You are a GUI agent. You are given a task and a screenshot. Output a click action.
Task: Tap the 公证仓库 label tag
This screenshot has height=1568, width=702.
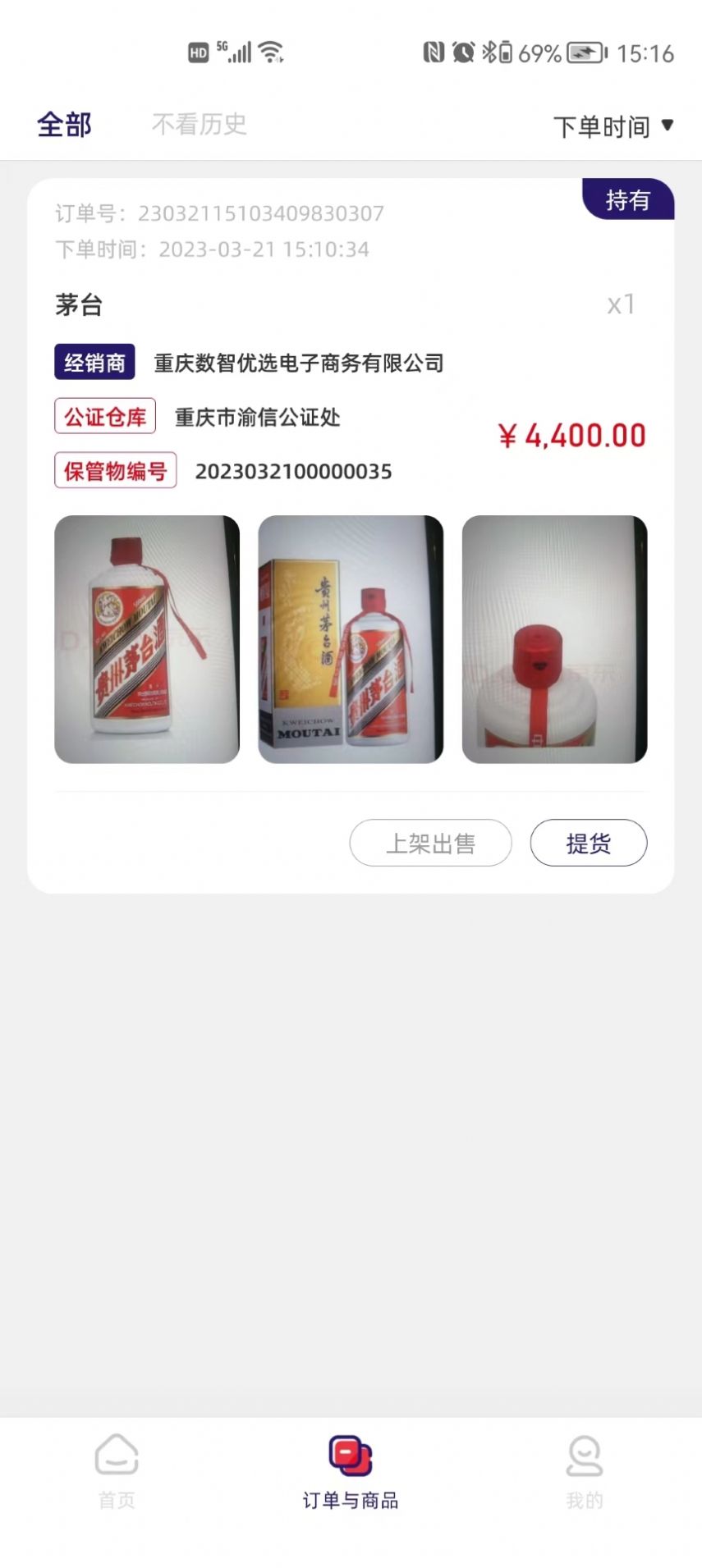pos(105,416)
